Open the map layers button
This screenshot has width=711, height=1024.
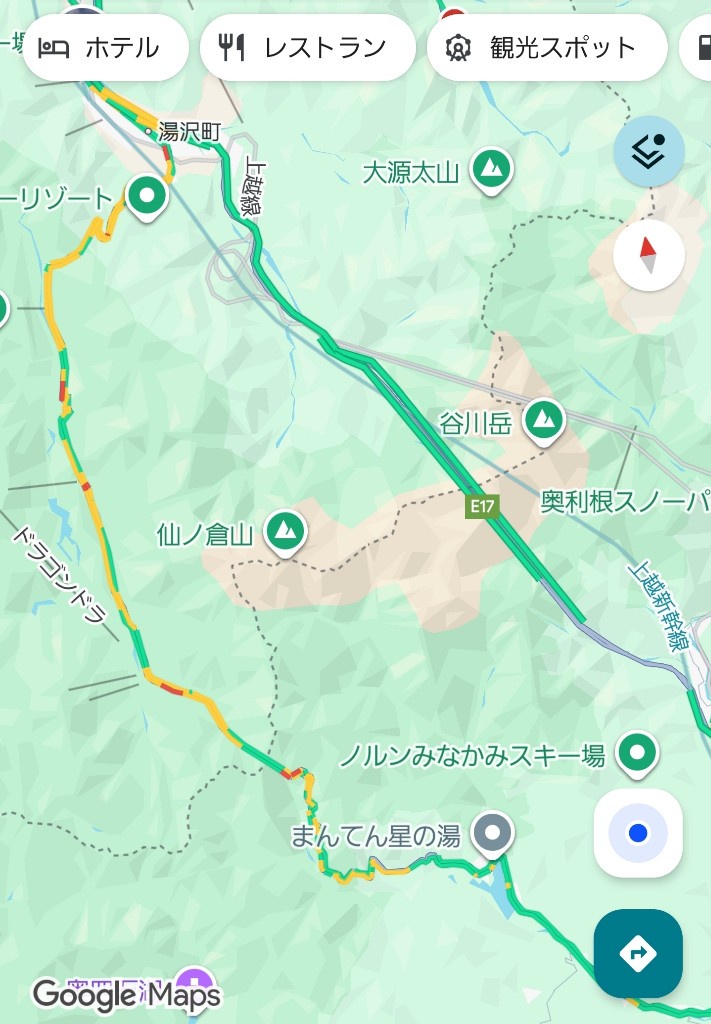[649, 152]
